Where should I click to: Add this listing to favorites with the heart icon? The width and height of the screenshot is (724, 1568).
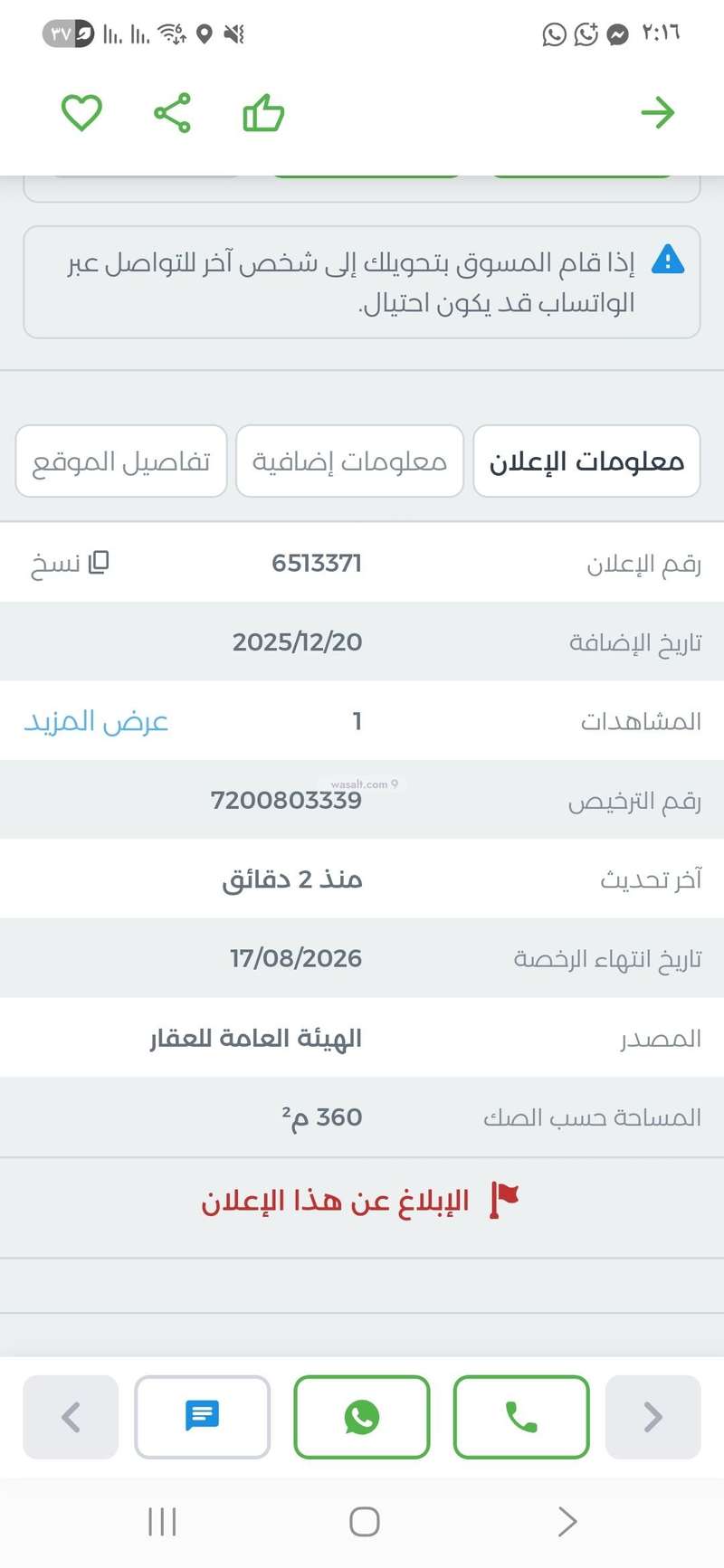point(81,114)
